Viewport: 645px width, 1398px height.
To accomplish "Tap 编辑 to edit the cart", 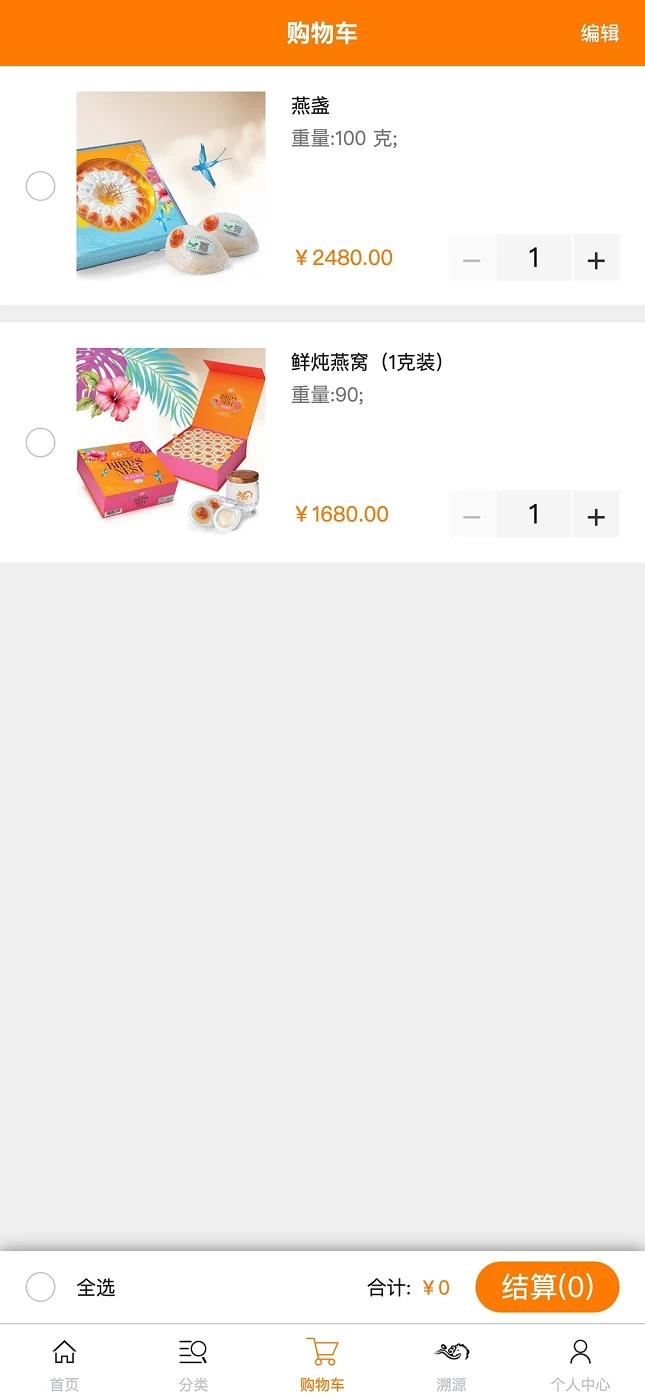I will (599, 33).
